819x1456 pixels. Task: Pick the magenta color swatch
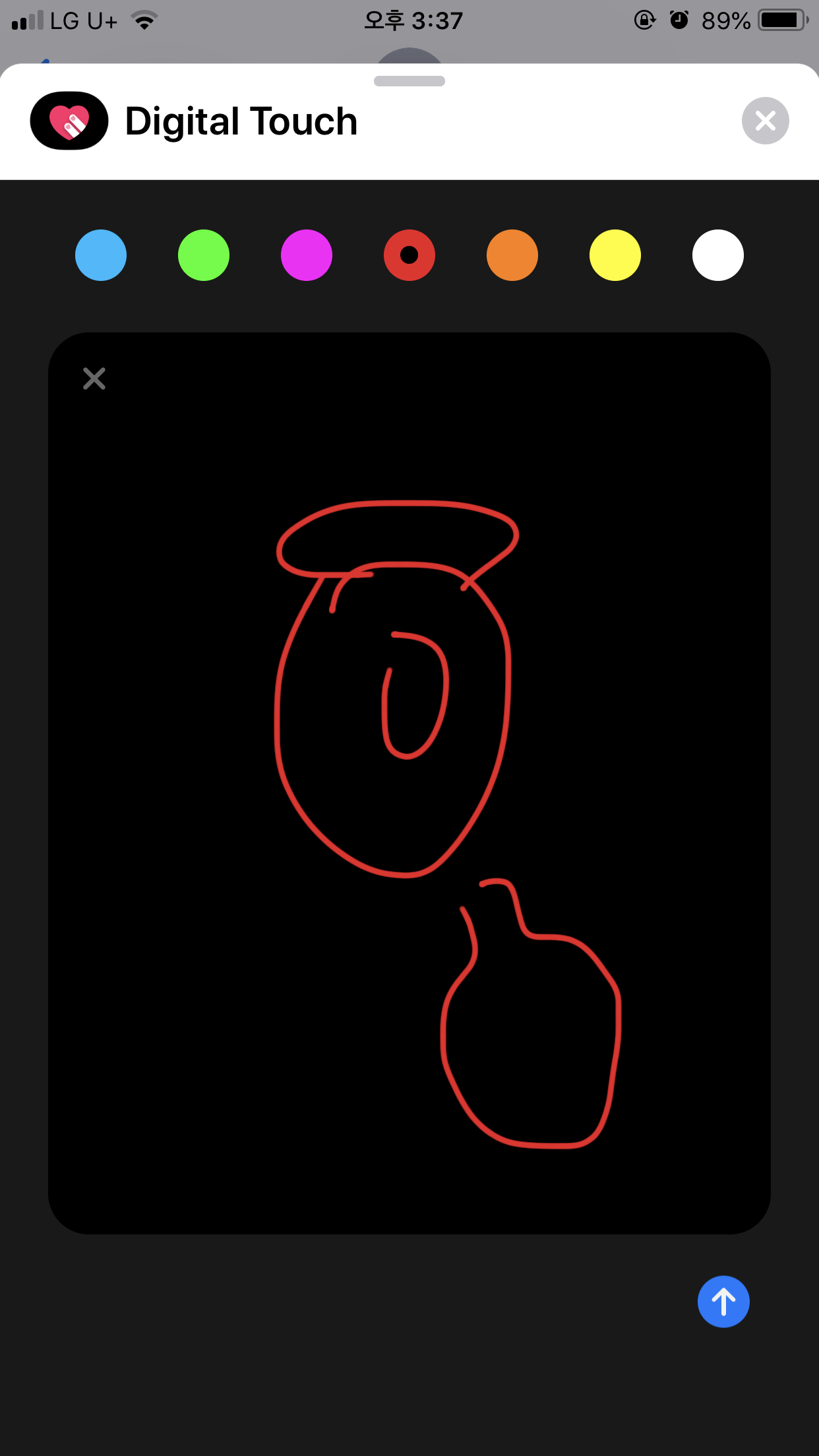[307, 255]
